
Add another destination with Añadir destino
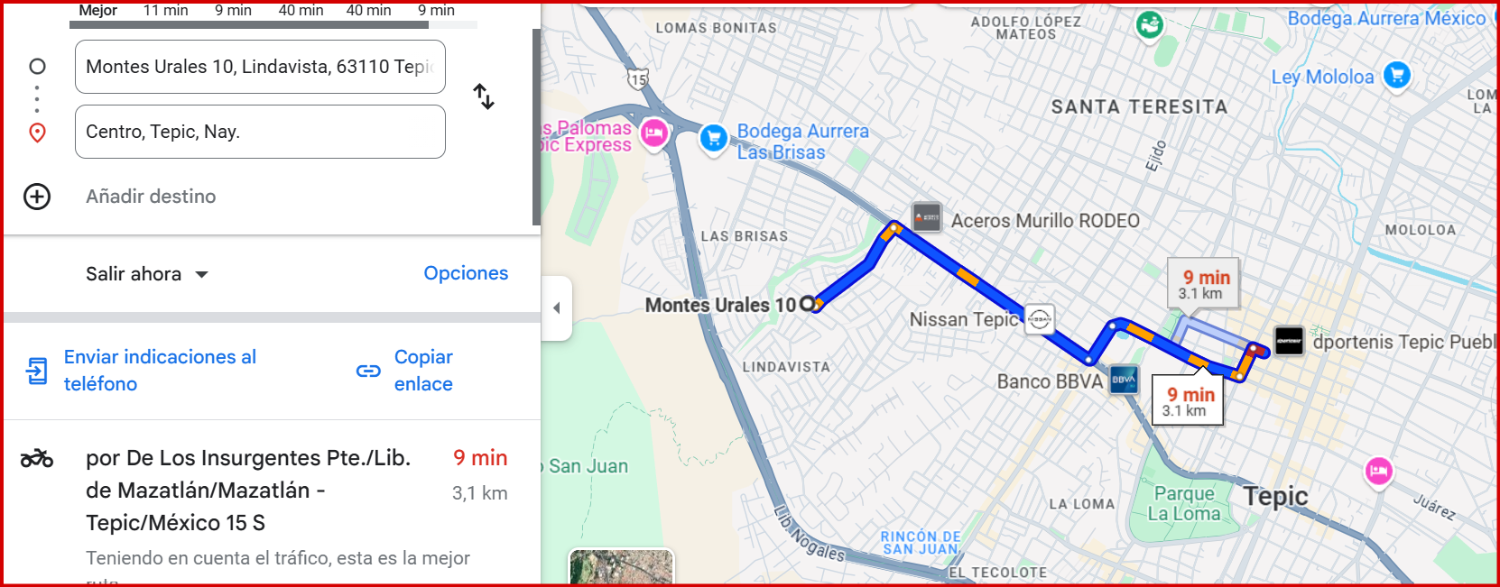(151, 196)
